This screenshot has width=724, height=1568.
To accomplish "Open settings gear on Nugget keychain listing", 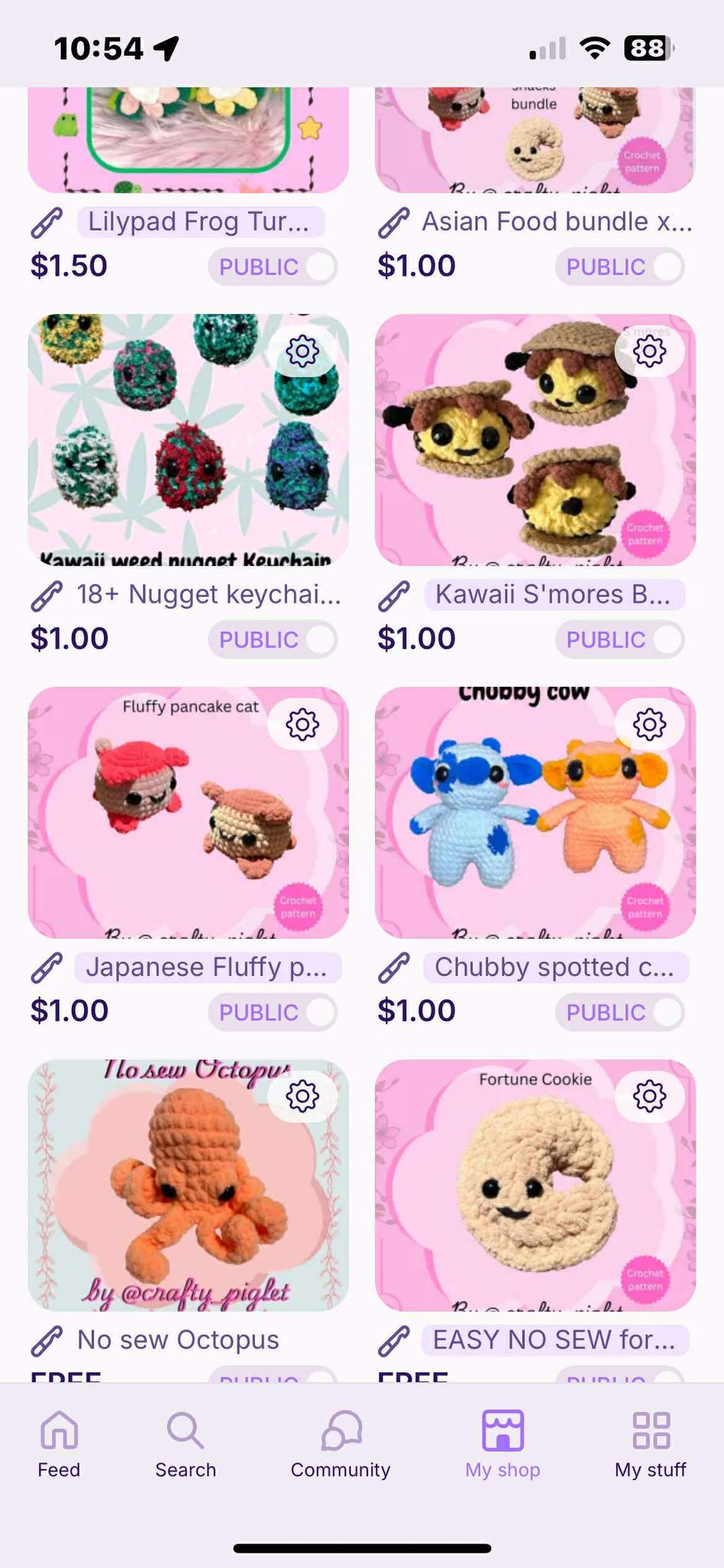I will click(x=302, y=351).
